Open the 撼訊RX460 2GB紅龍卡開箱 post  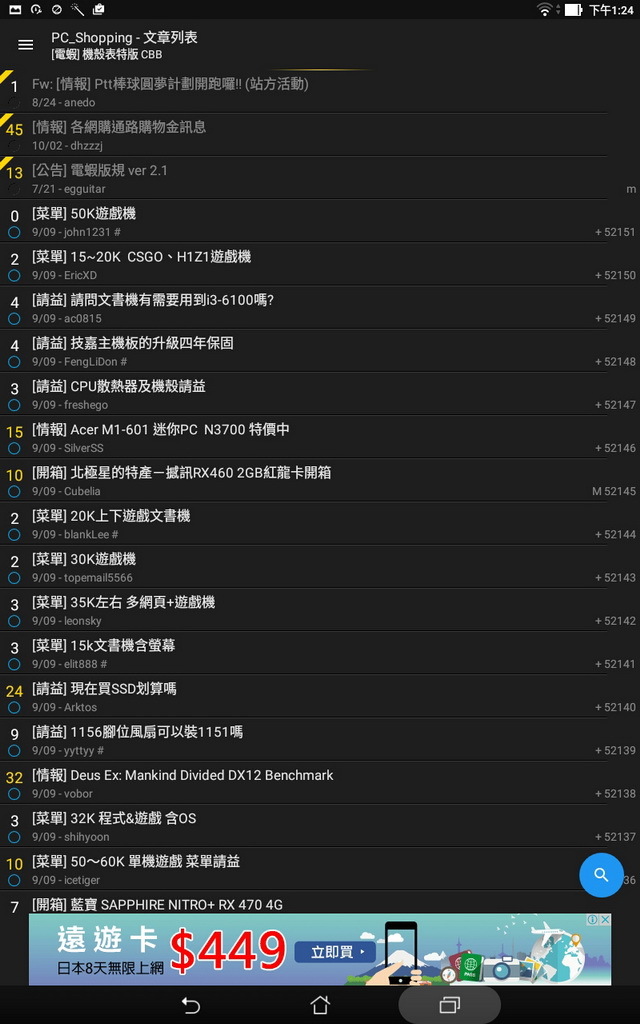(x=300, y=481)
